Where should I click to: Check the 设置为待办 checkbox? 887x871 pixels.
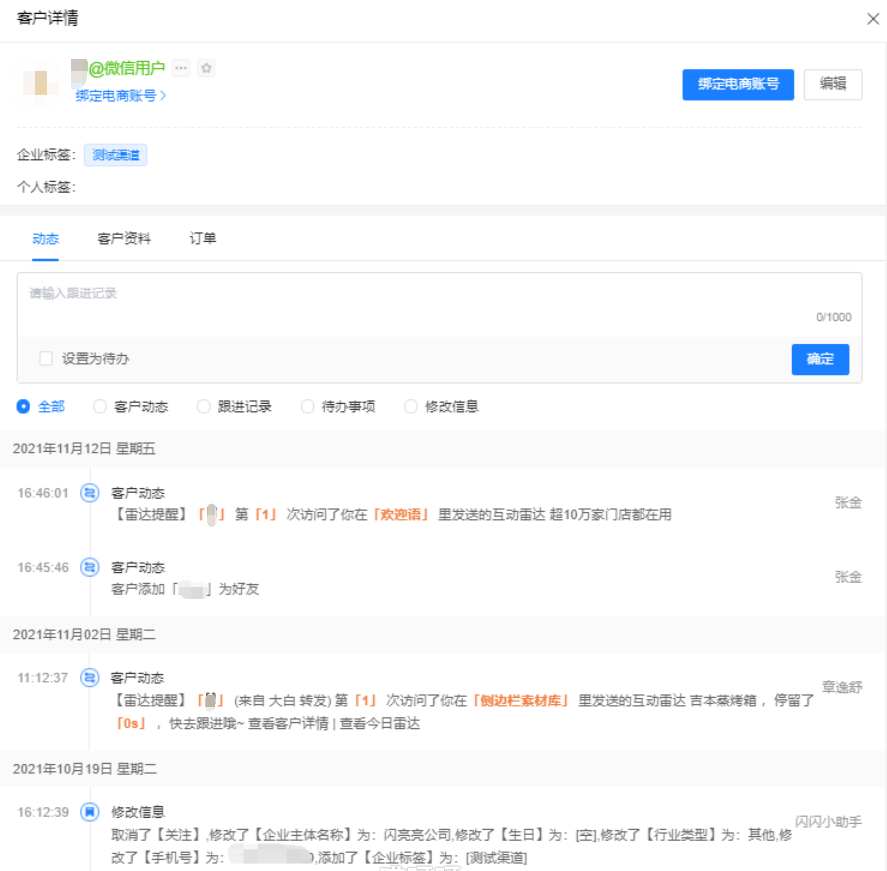click(46, 358)
